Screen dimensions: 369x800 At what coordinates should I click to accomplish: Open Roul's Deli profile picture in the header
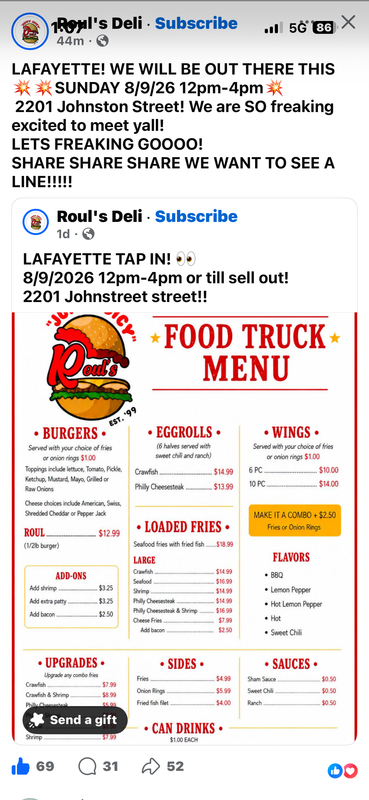30,31
